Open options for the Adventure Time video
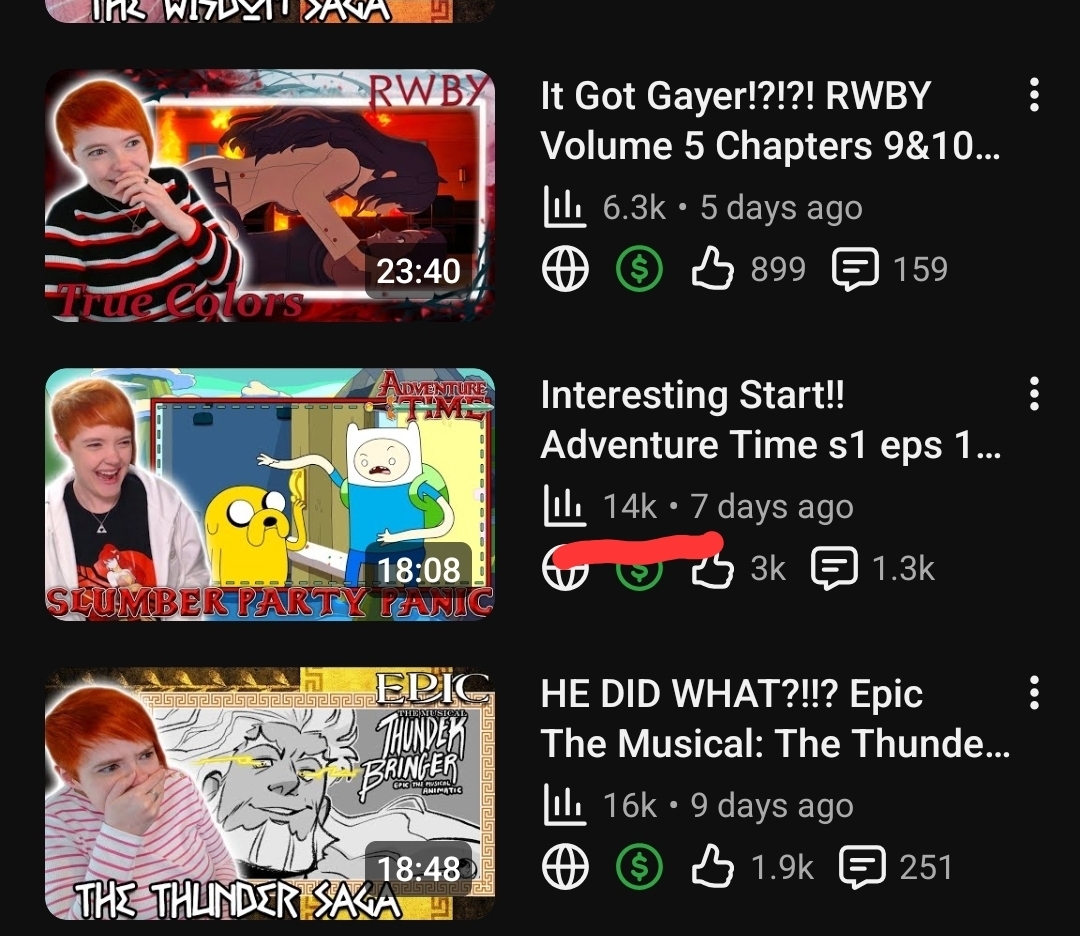Screen dimensions: 1080x936 [x=1034, y=394]
